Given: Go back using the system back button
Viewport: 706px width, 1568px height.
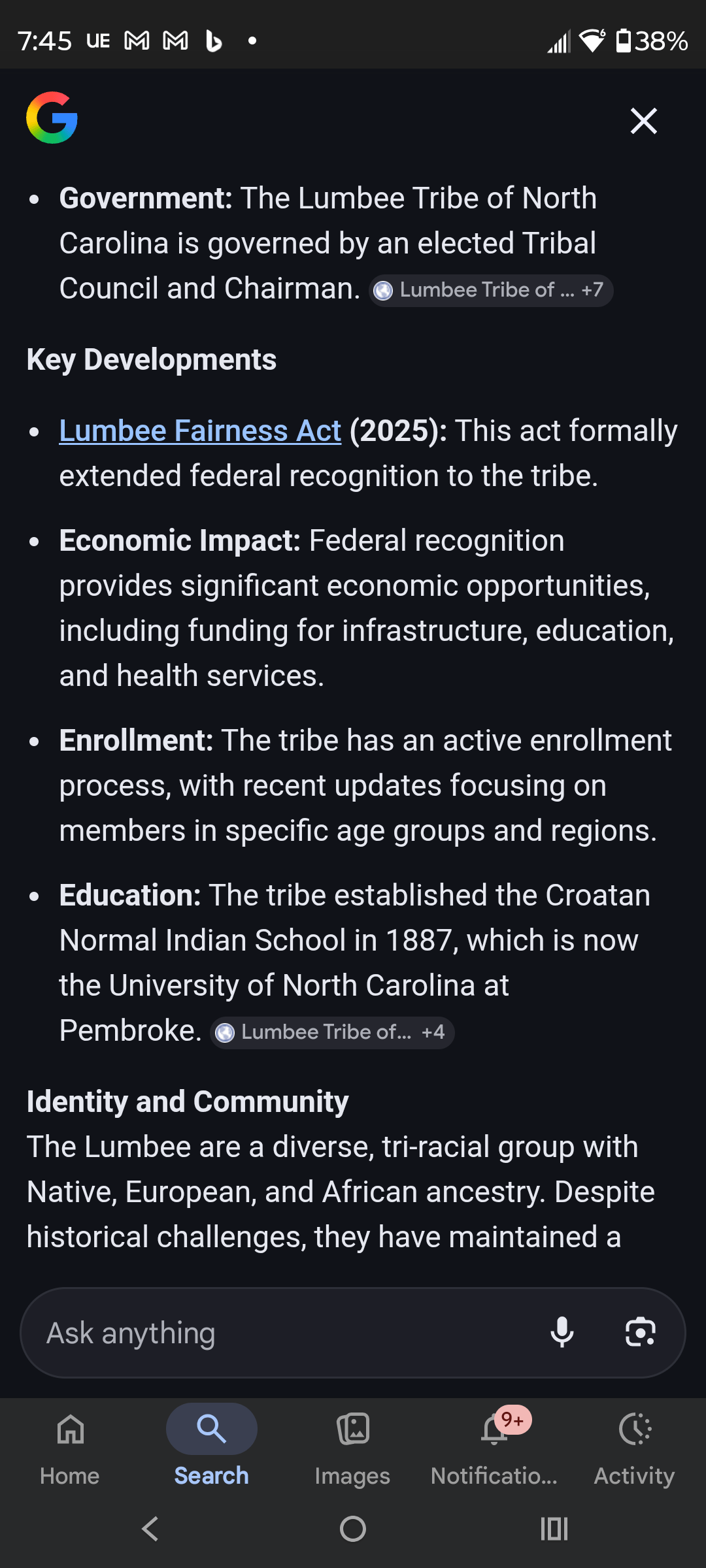Looking at the screenshot, I should pyautogui.click(x=150, y=1529).
